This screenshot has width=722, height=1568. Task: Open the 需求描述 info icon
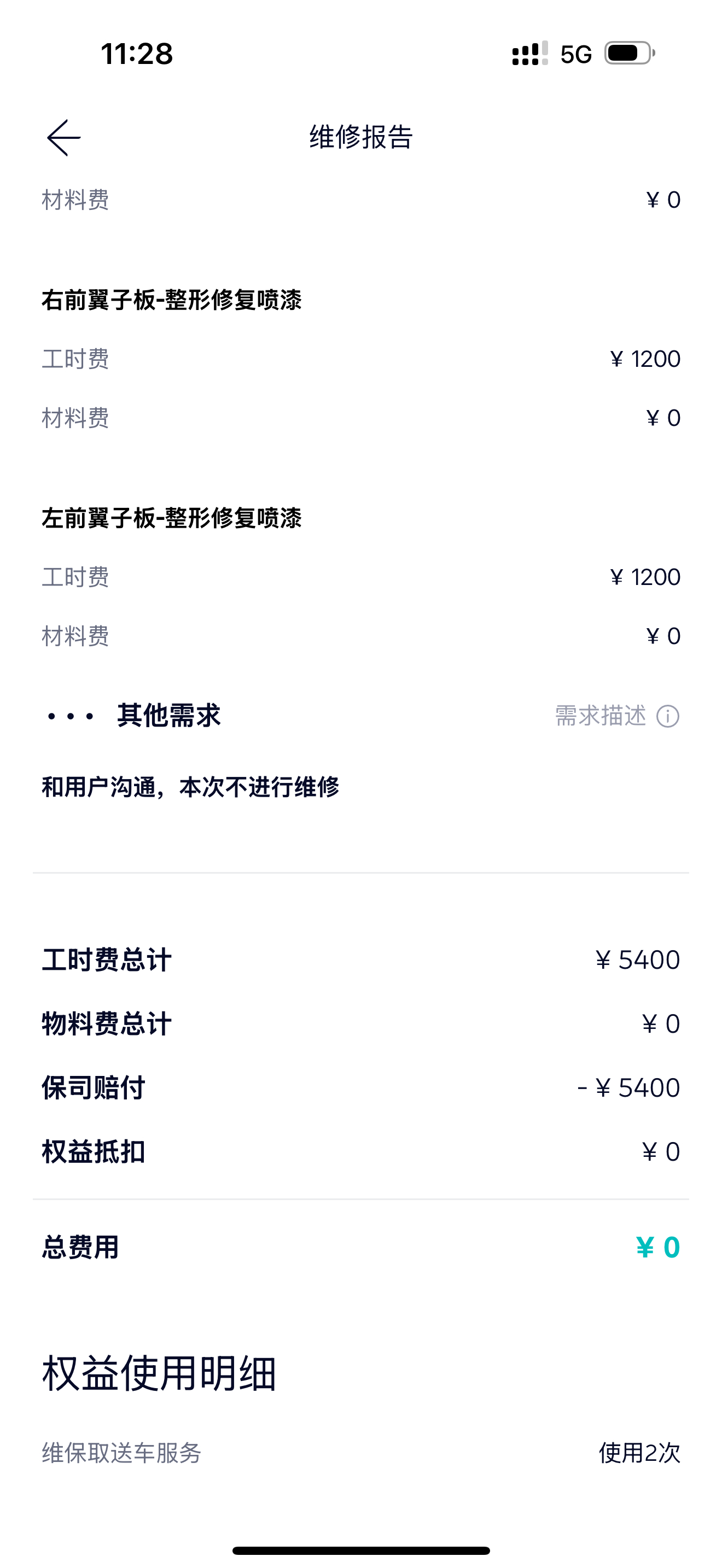[x=667, y=716]
